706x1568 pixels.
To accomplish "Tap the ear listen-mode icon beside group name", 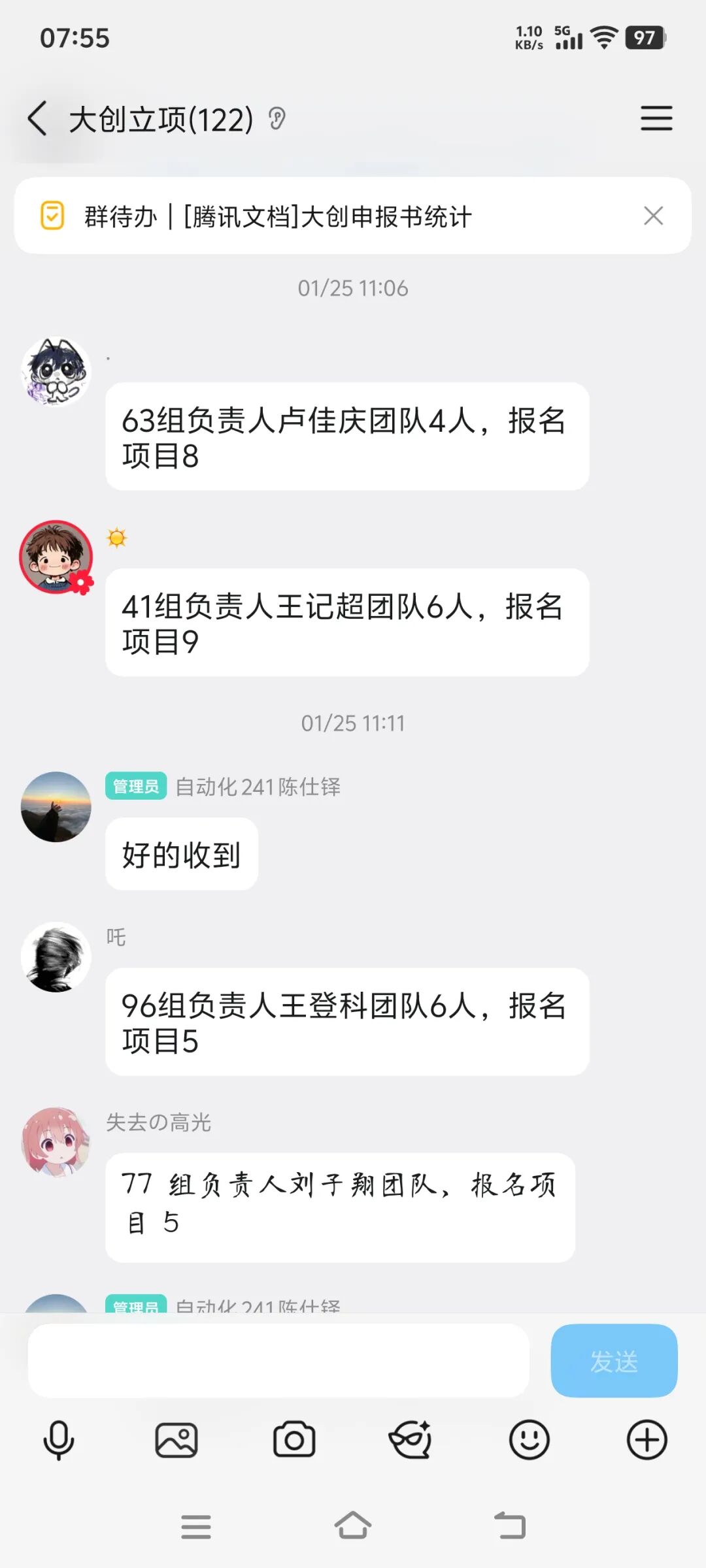I will click(x=277, y=118).
